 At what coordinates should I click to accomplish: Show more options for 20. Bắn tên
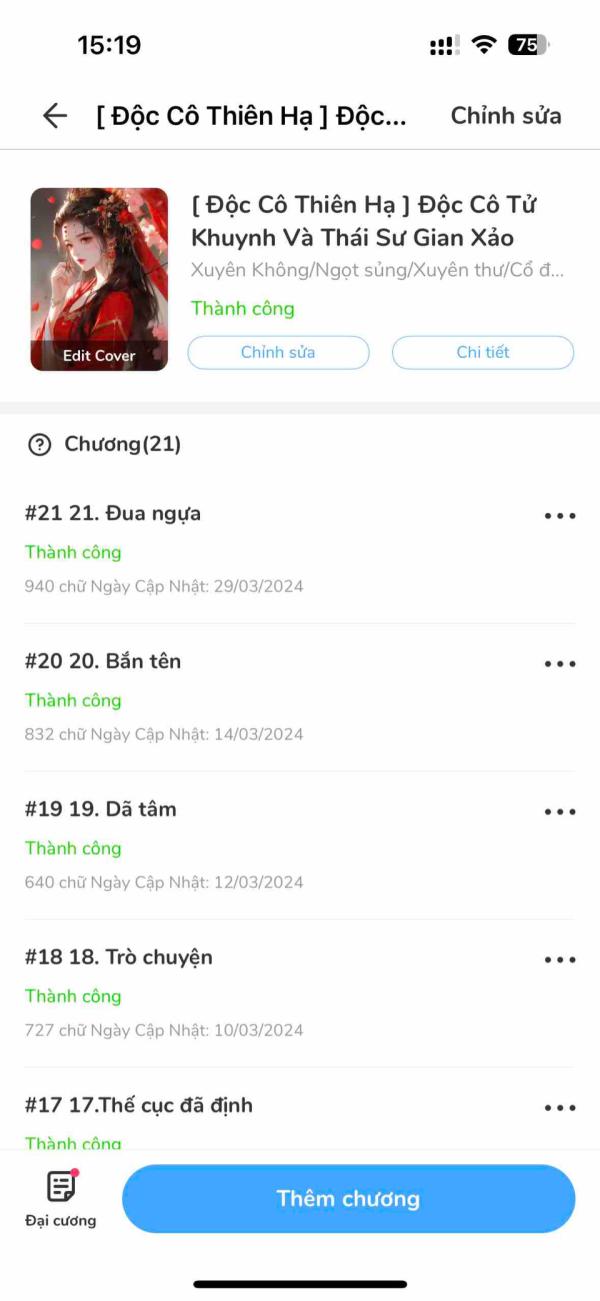[560, 664]
